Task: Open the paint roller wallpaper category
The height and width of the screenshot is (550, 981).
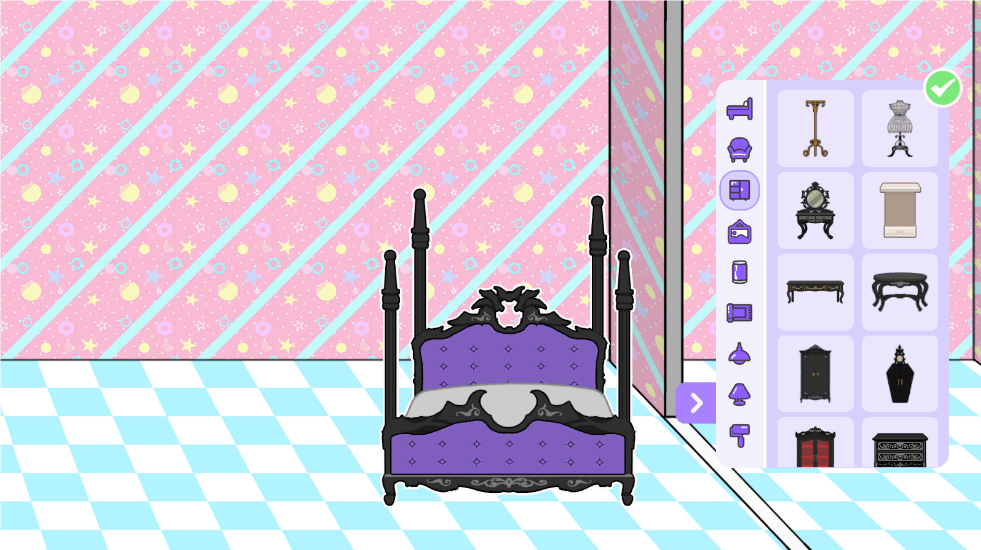Action: [x=739, y=435]
